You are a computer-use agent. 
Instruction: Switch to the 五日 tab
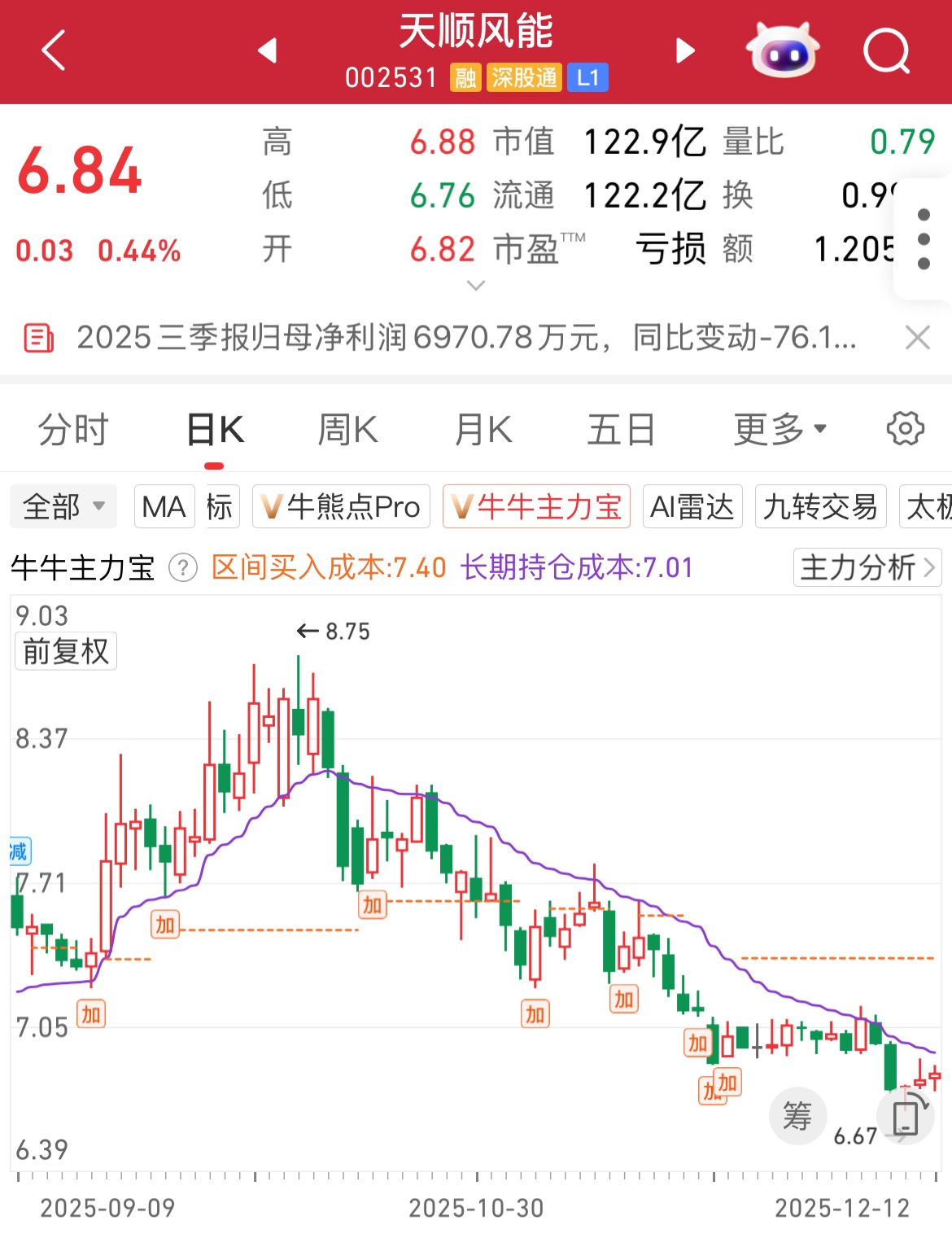[621, 429]
